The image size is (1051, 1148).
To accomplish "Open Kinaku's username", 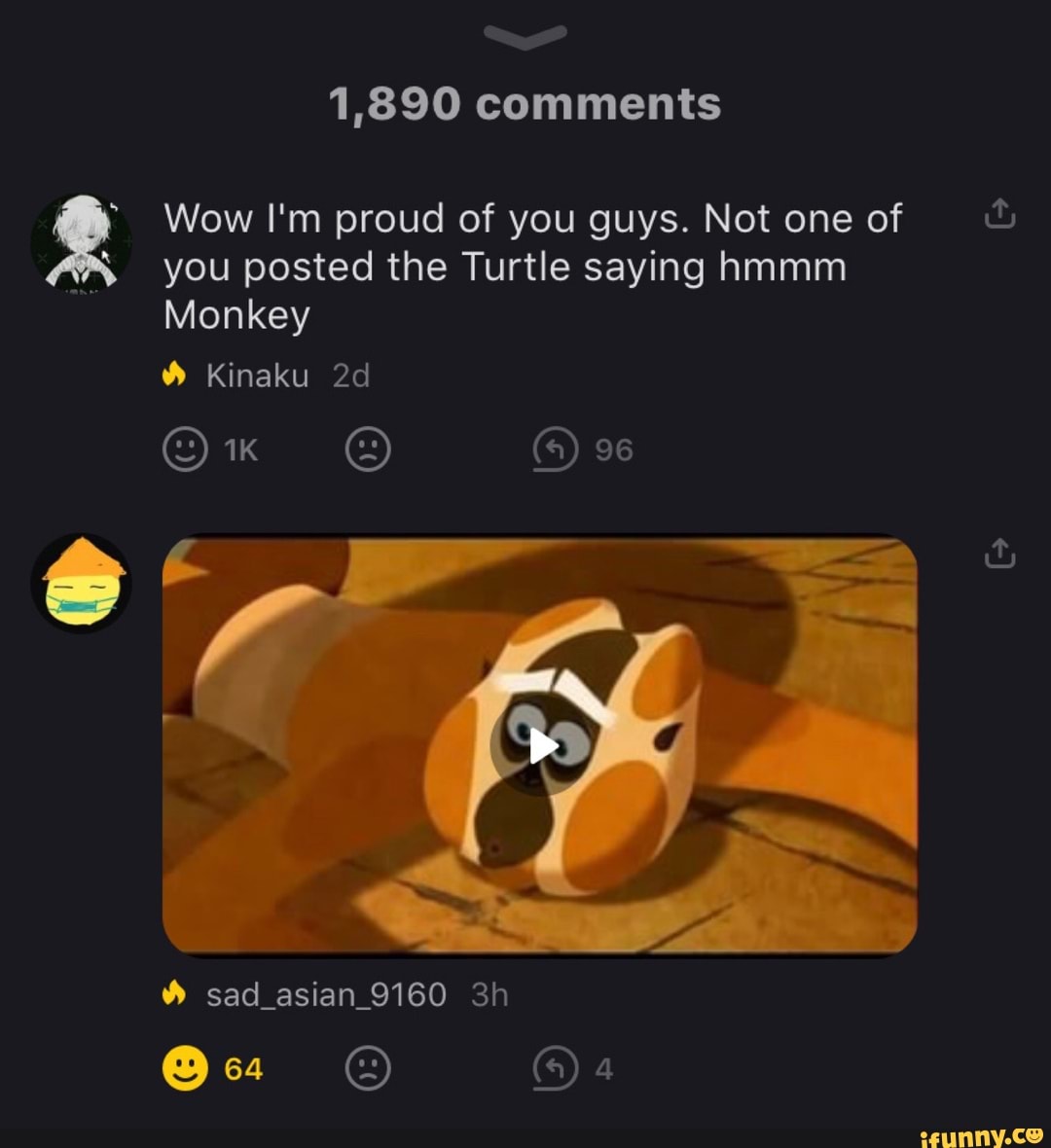I will [x=257, y=375].
